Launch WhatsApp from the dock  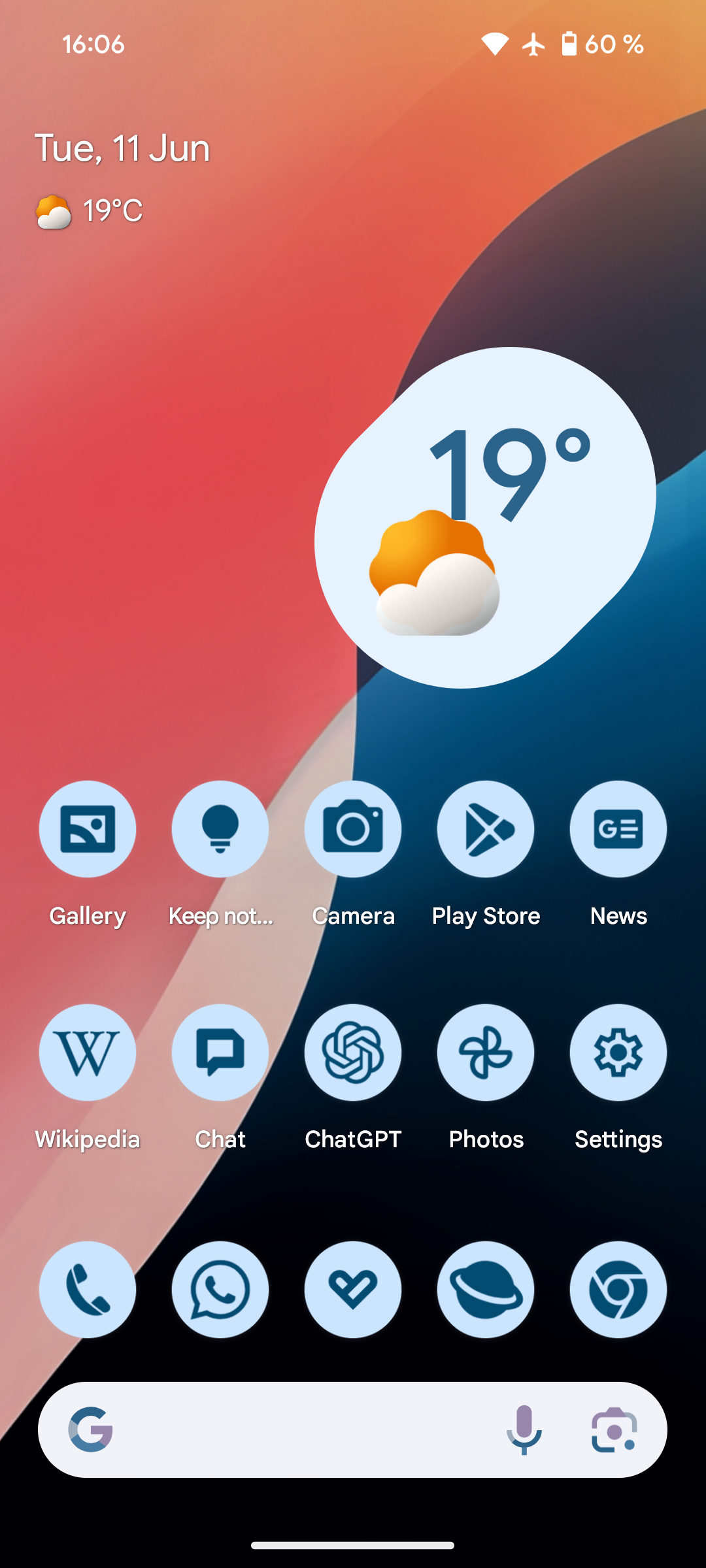220,1290
